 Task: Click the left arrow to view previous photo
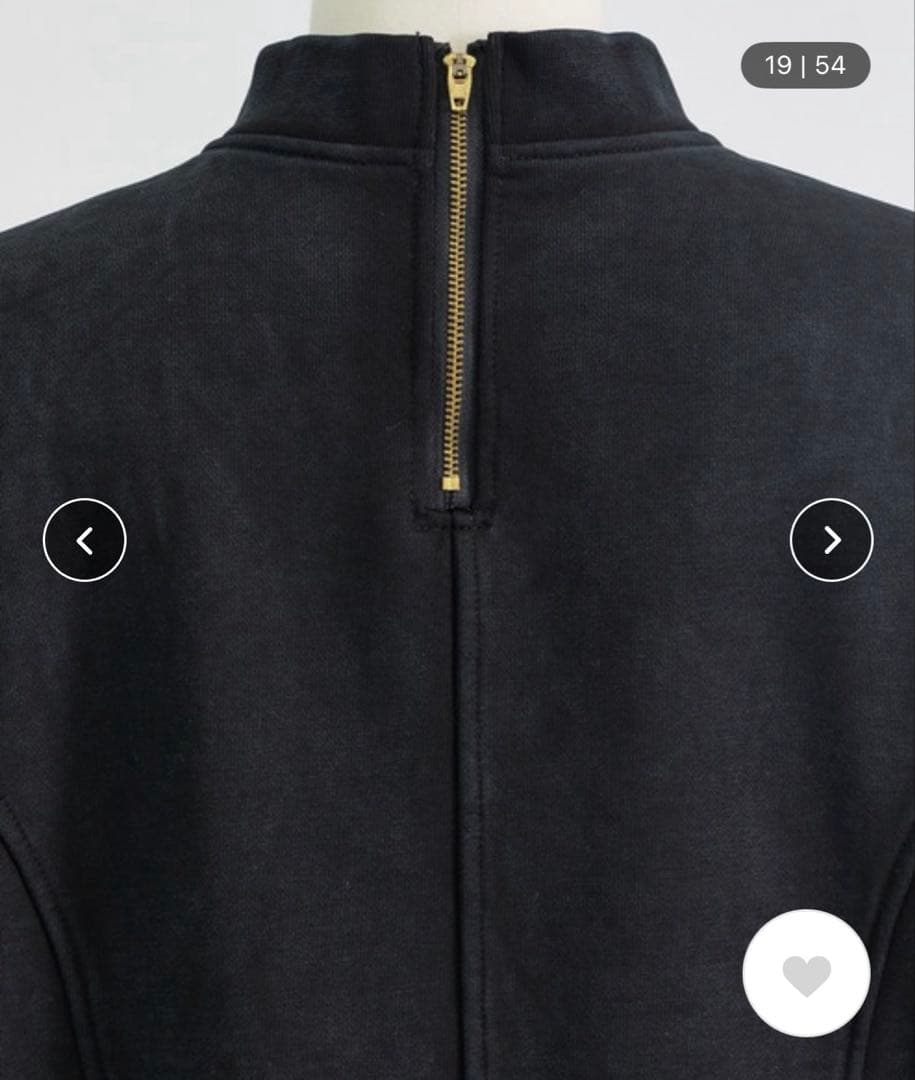coord(86,540)
